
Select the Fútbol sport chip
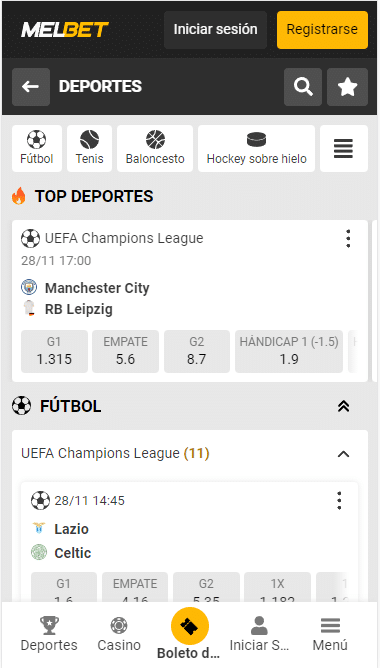[x=37, y=148]
